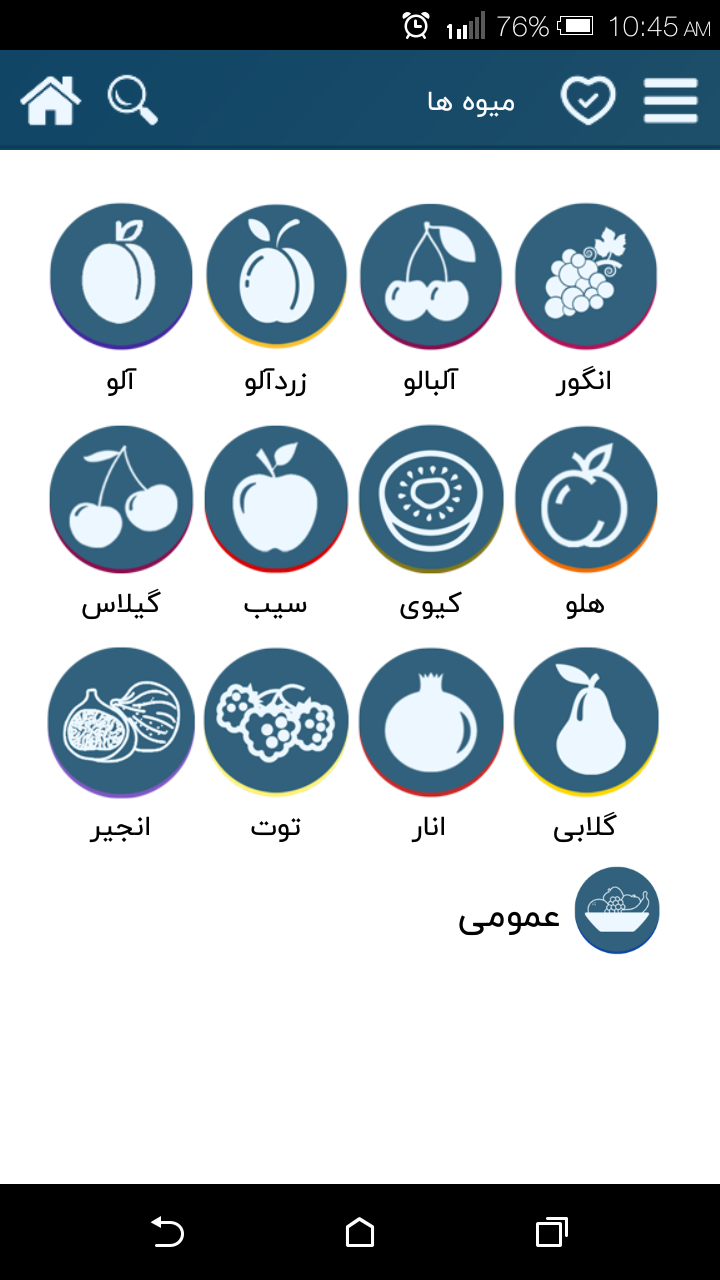The height and width of the screenshot is (1280, 720).
Task: Open the search magnifier
Action: (133, 100)
